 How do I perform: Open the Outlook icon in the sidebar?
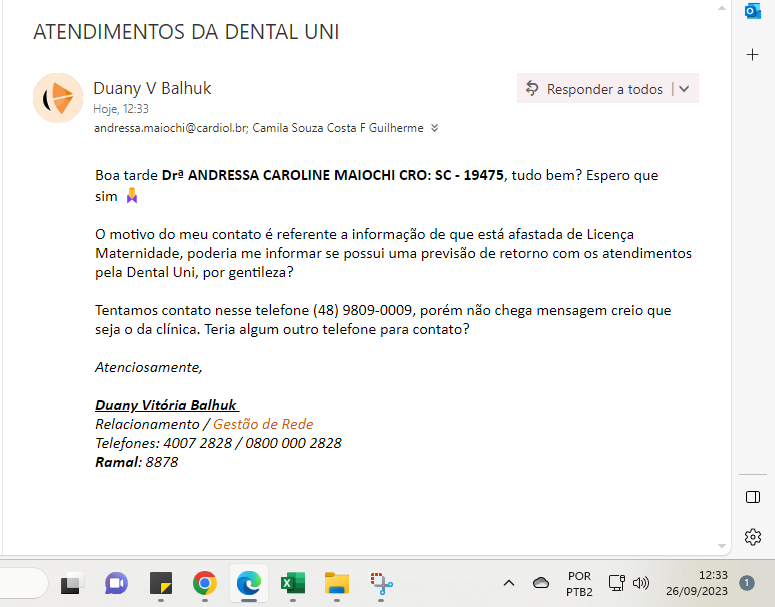[x=753, y=11]
